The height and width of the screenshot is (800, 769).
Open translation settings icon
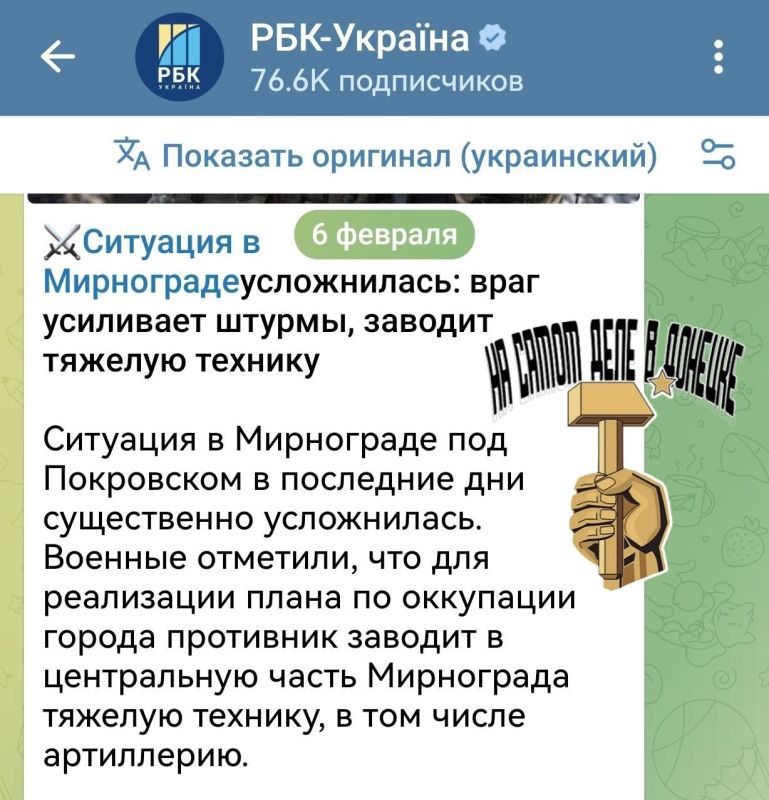pyautogui.click(x=717, y=156)
